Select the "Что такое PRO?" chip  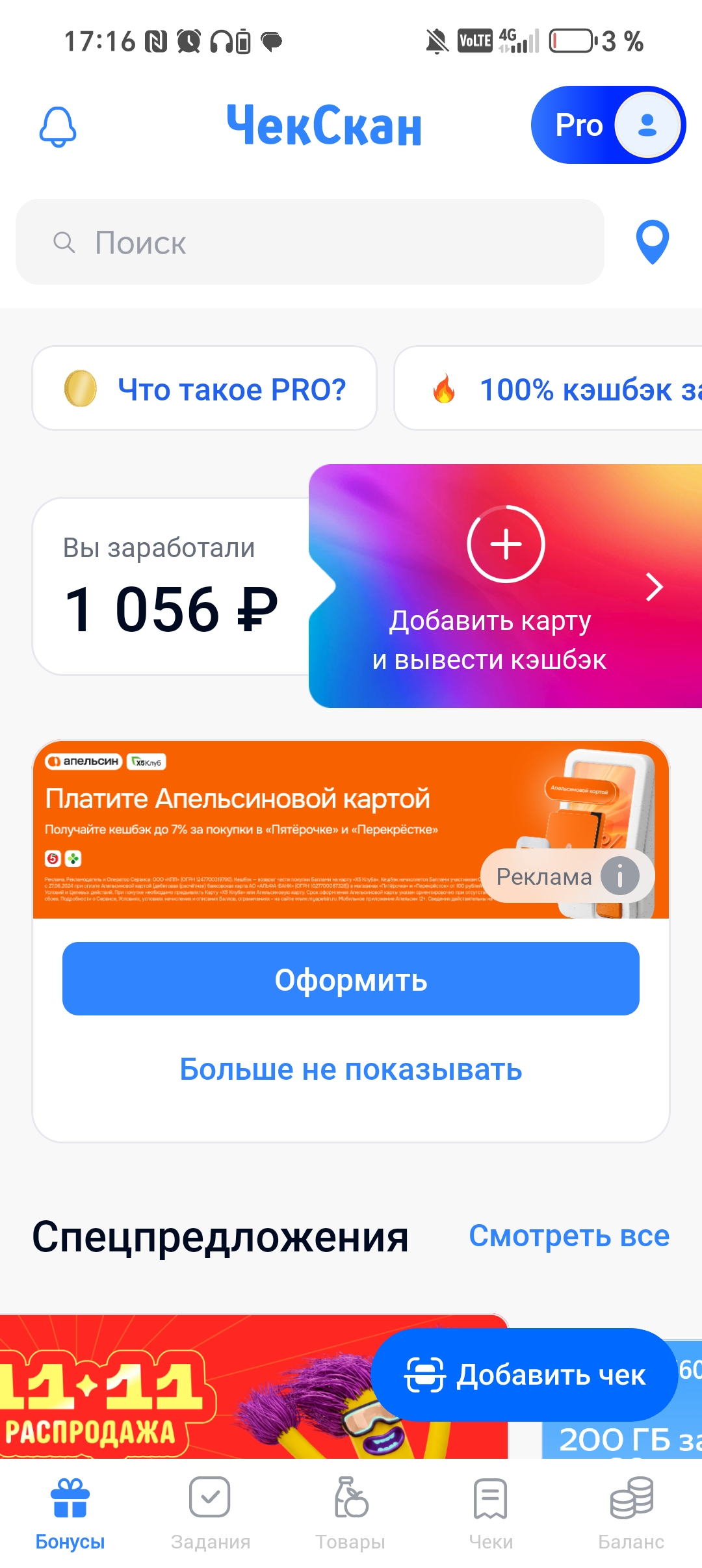(x=205, y=389)
